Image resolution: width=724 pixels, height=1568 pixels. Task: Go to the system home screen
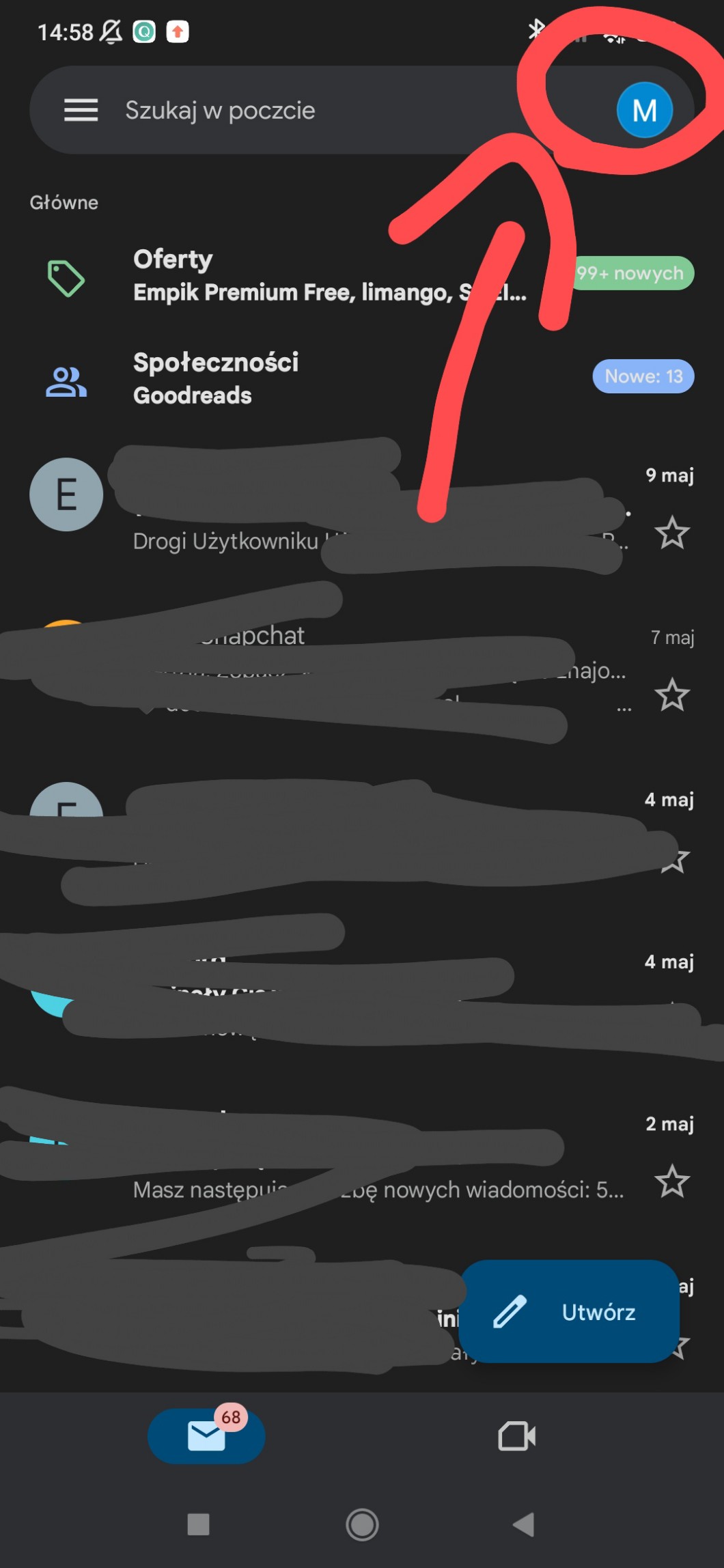click(362, 1524)
